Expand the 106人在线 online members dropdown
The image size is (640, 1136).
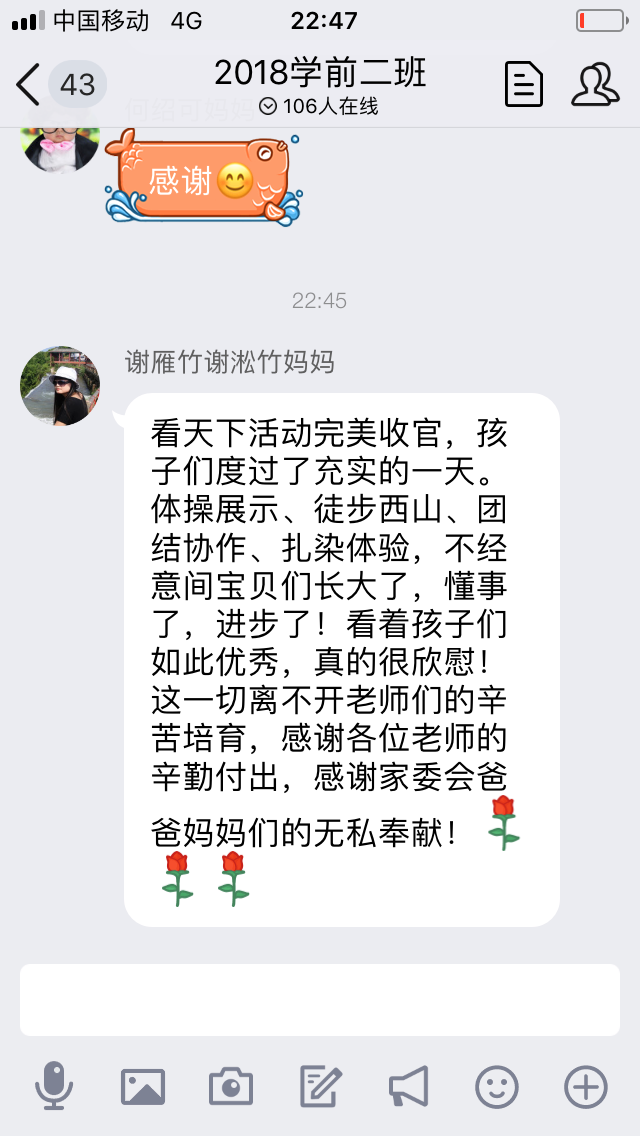(x=319, y=106)
